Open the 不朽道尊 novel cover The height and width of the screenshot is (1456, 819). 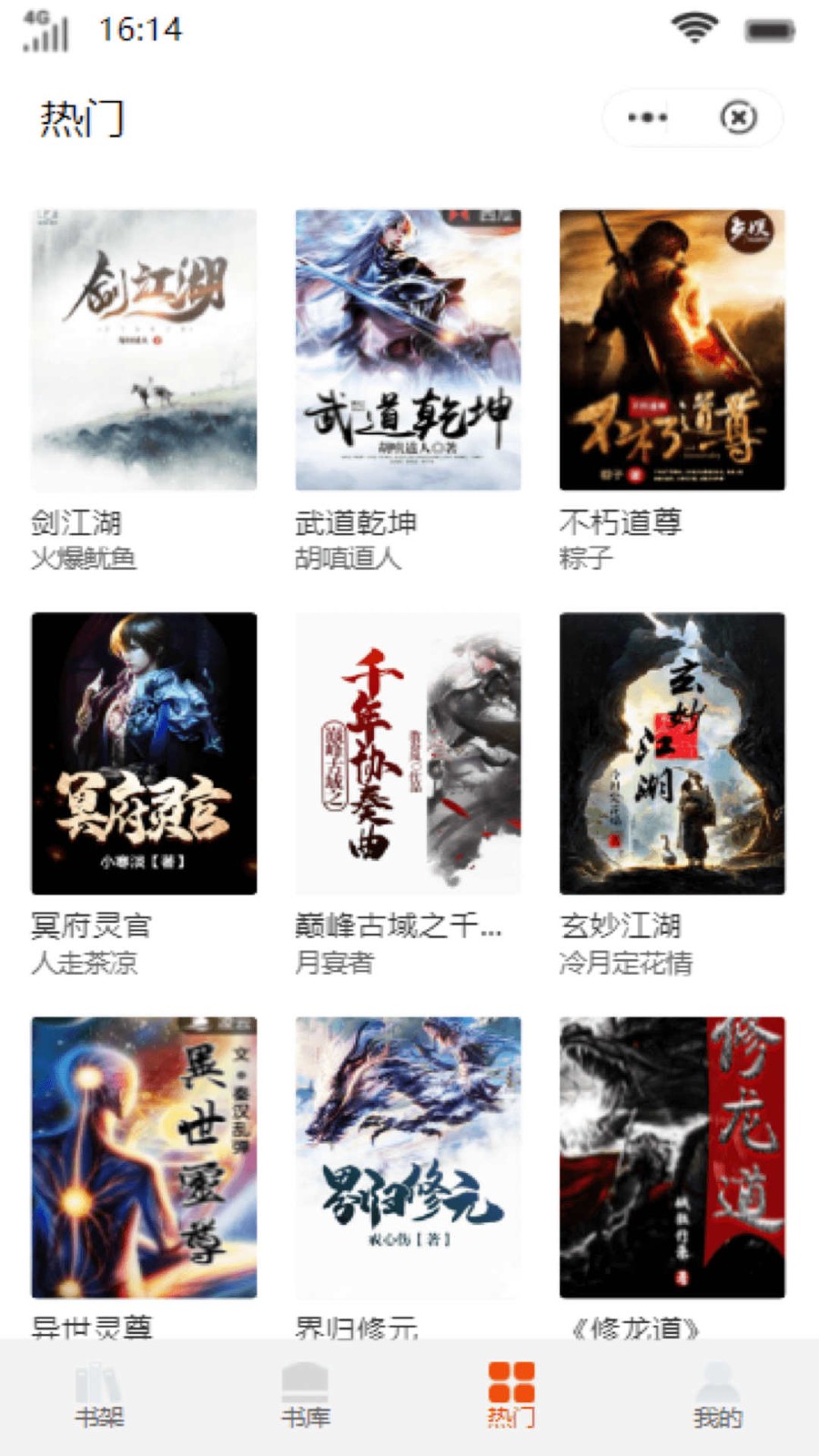[x=673, y=350]
